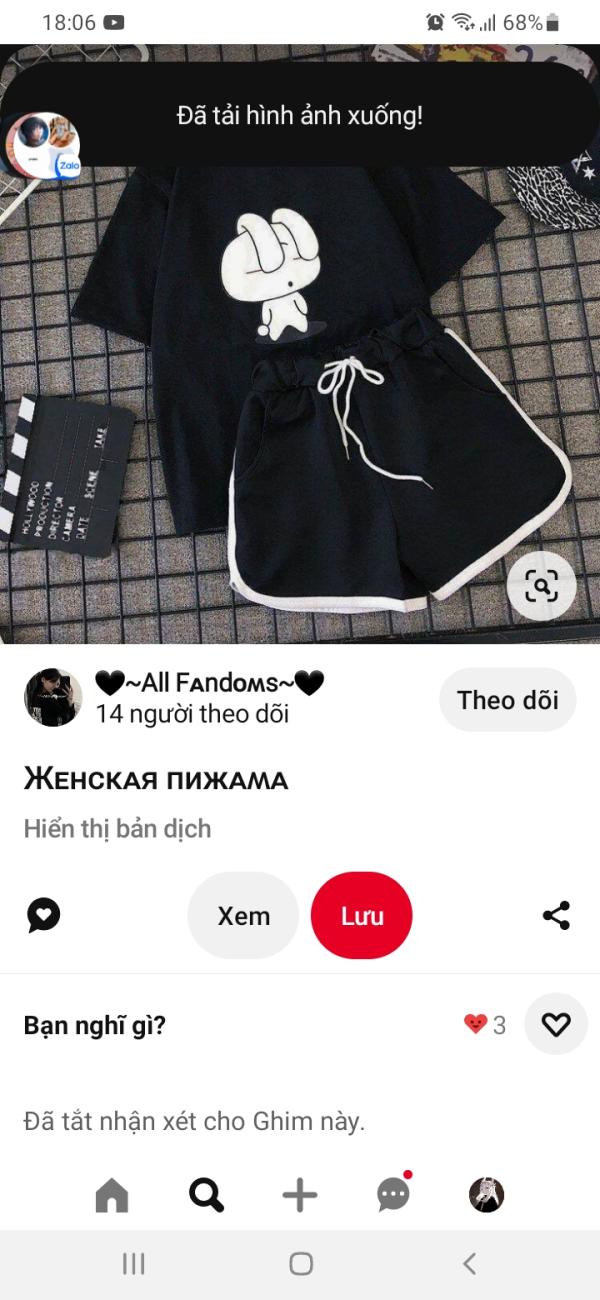Tap Hiển thị bản dịch to translate
The image size is (600, 1300).
pos(117,829)
